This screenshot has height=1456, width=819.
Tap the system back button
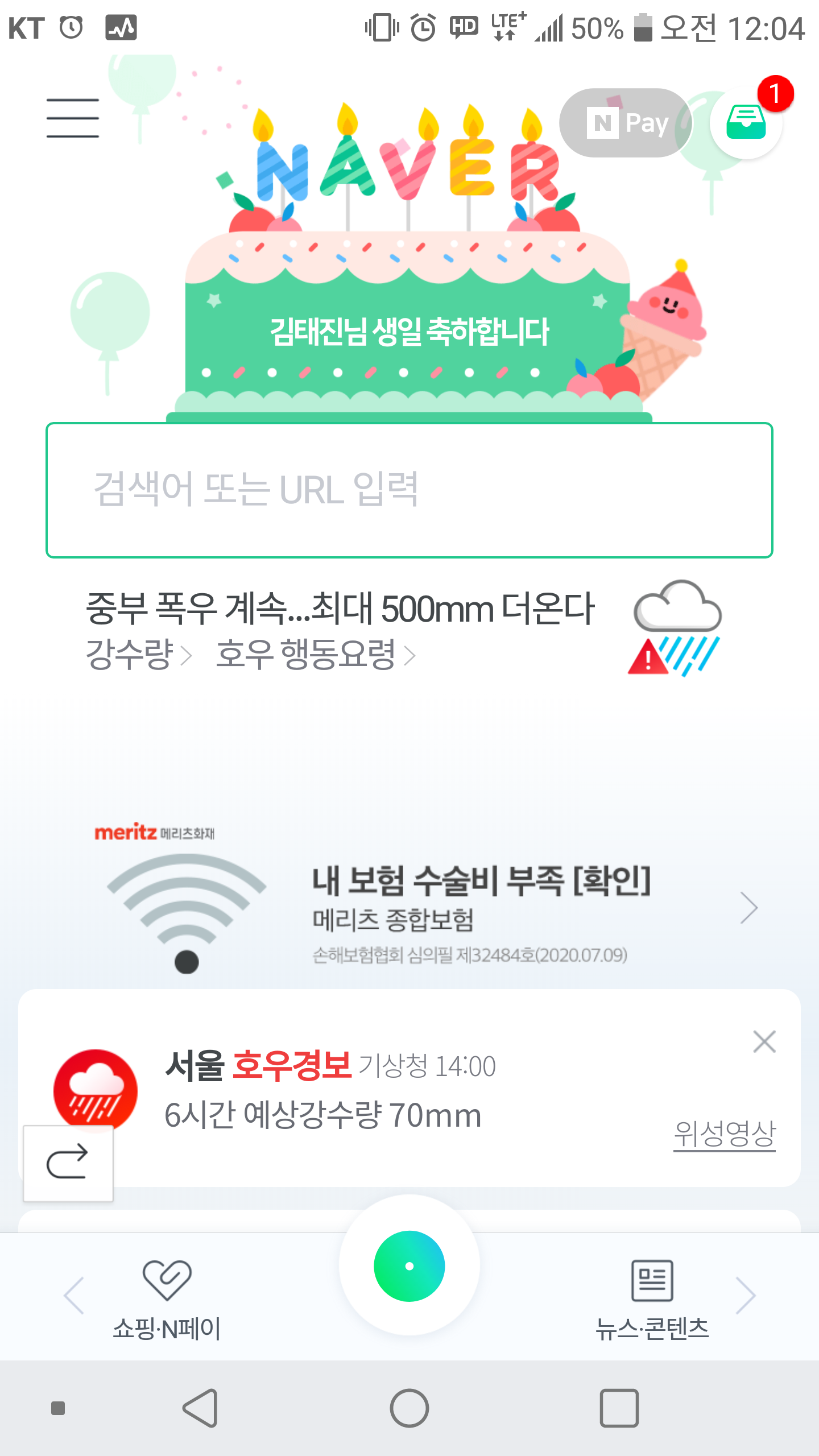point(200,1408)
